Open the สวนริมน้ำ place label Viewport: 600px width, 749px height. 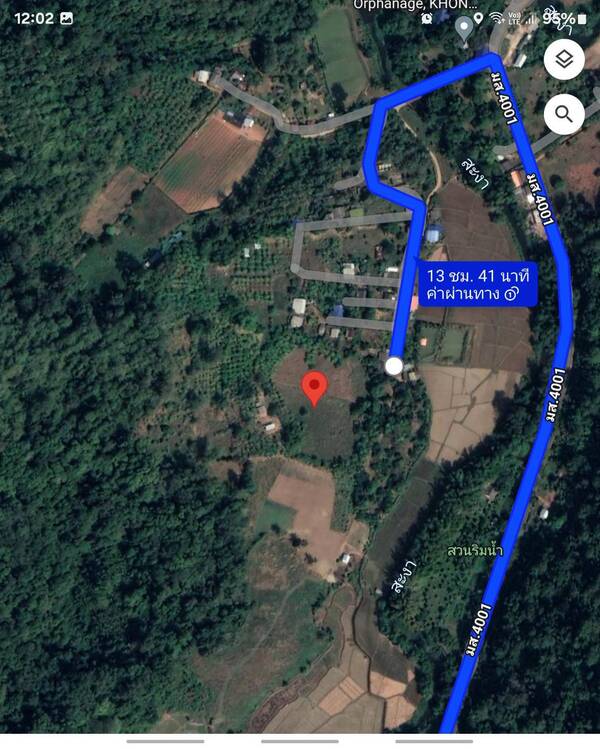pyautogui.click(x=474, y=551)
